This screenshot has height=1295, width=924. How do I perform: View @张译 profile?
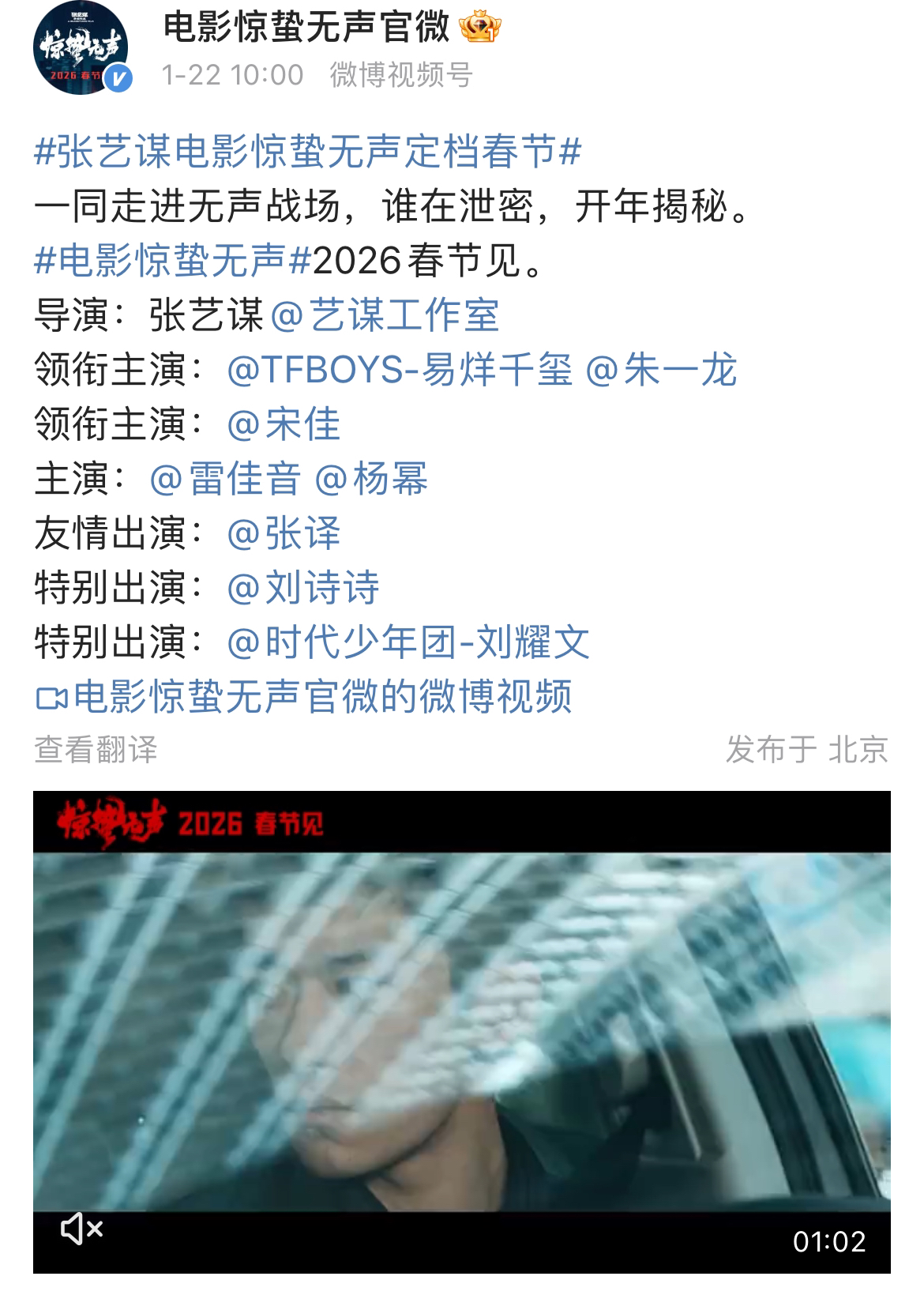tap(284, 533)
